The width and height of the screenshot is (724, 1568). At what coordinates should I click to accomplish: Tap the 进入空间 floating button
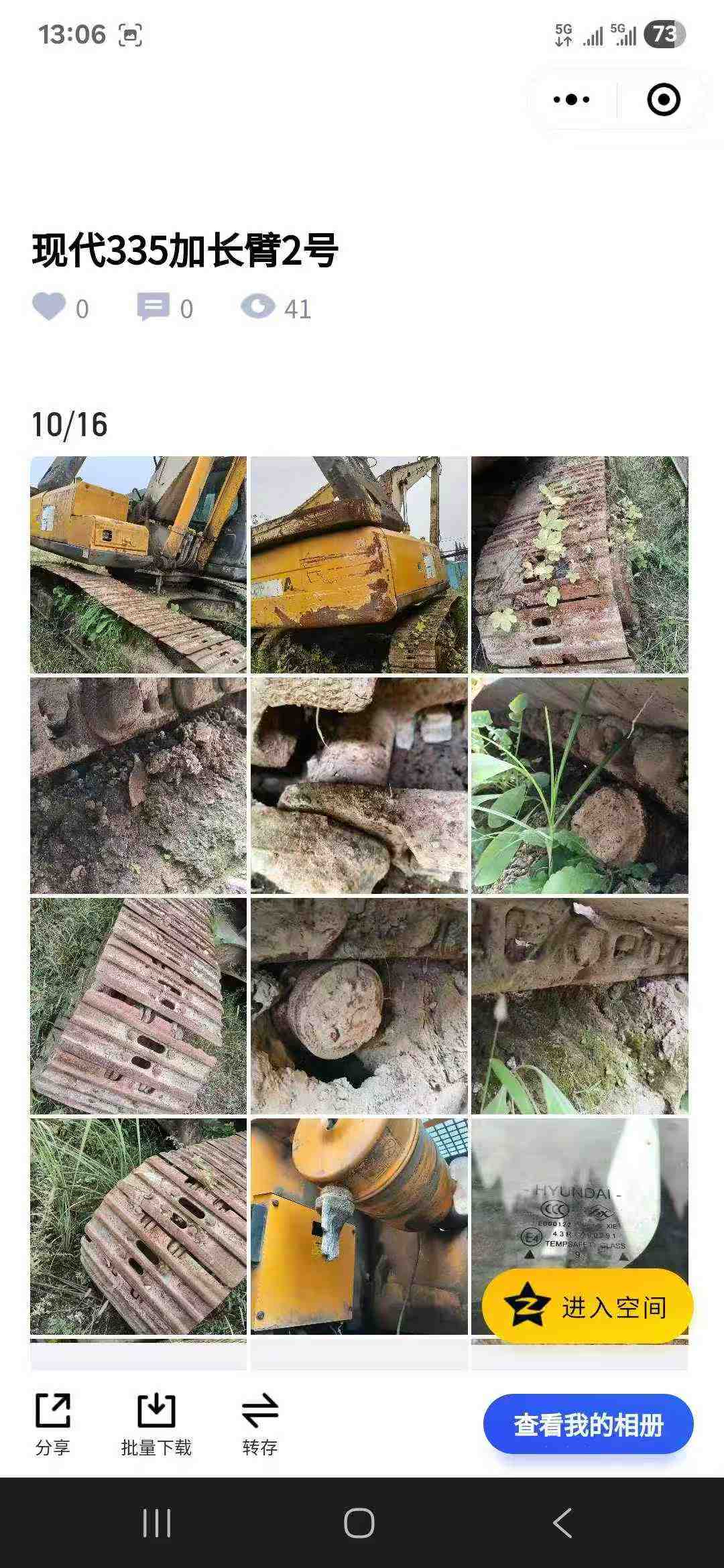click(587, 1307)
